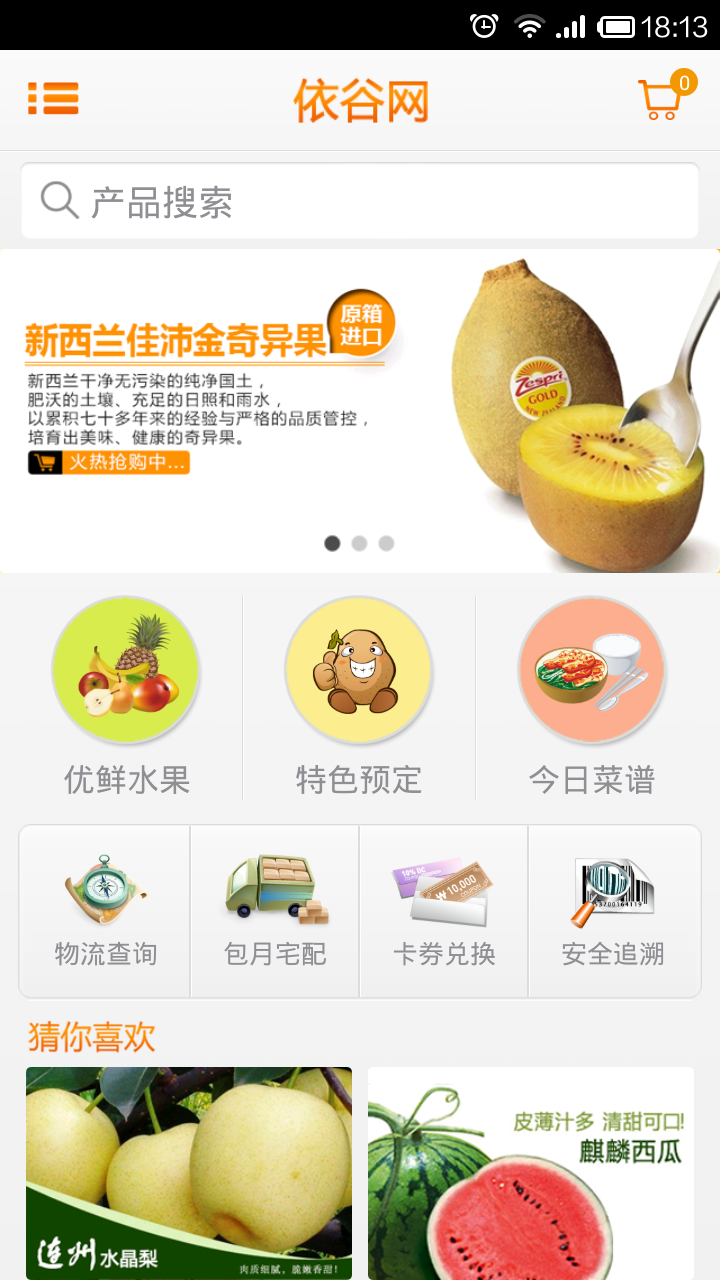Open the list menu icon at top left
This screenshot has height=1280, width=720.
(54, 98)
